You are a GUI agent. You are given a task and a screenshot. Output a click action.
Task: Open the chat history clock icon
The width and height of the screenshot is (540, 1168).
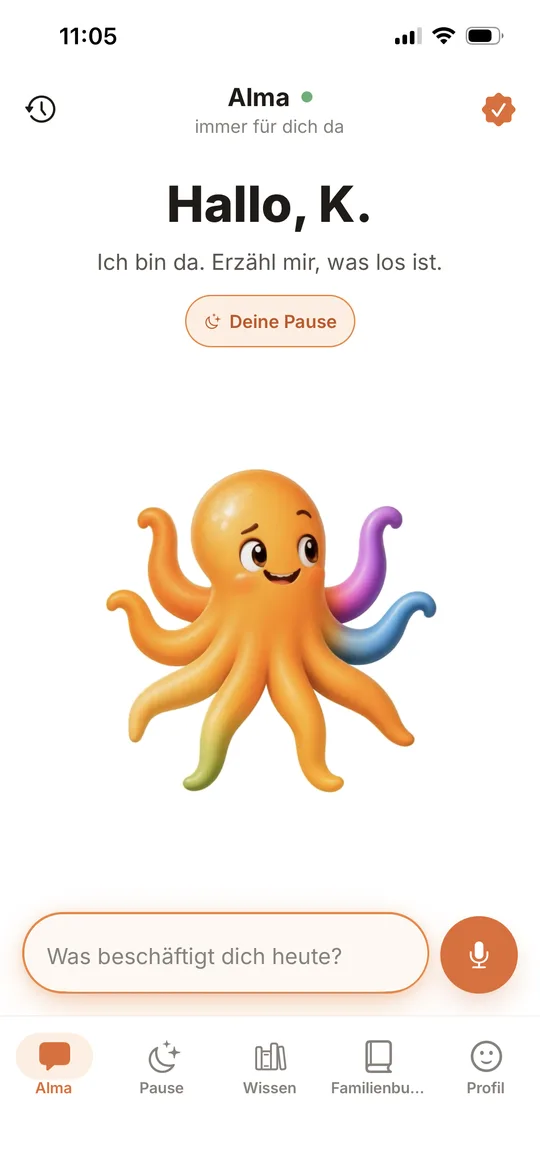(41, 110)
